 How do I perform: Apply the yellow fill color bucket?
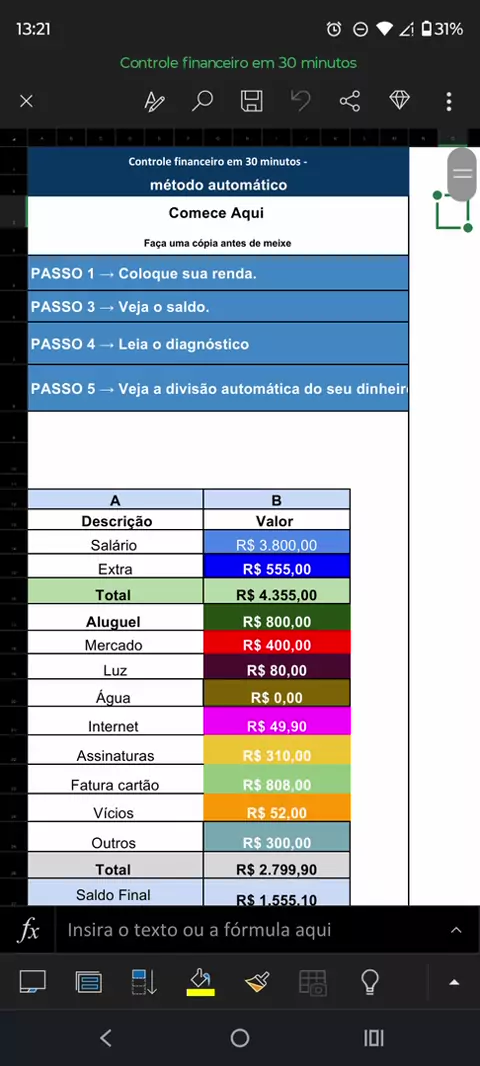[201, 982]
